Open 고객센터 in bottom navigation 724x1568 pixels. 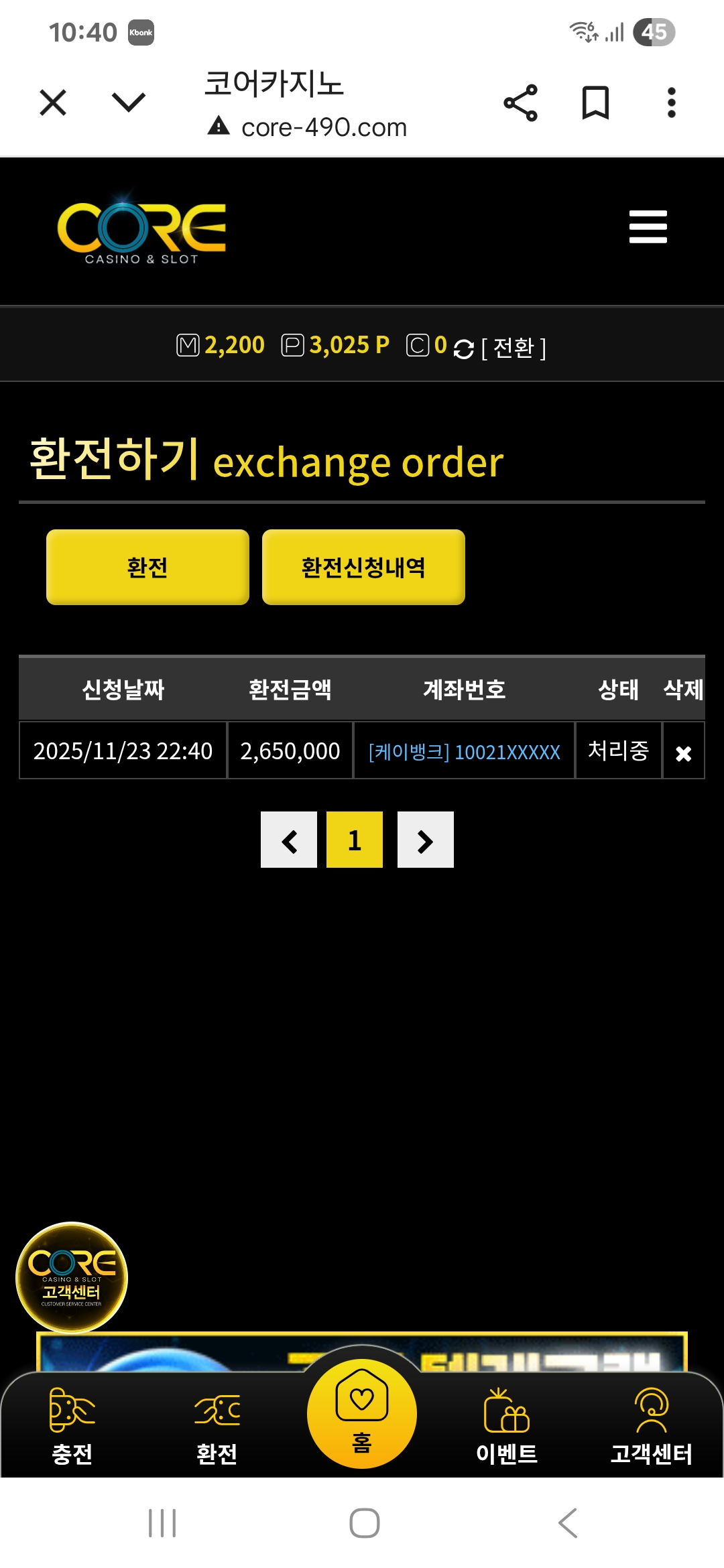(x=651, y=1426)
